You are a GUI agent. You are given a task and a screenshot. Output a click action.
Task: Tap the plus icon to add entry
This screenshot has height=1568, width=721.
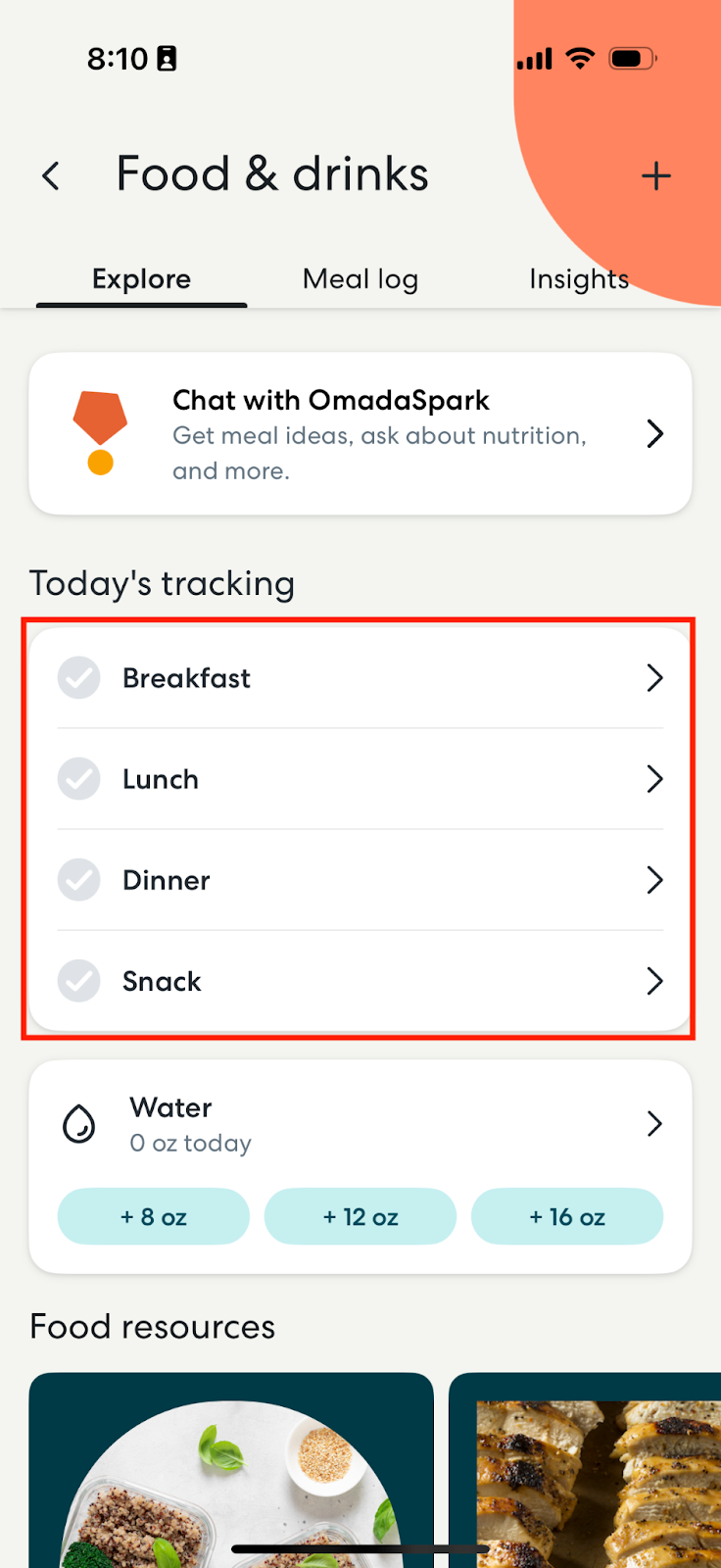(x=655, y=176)
